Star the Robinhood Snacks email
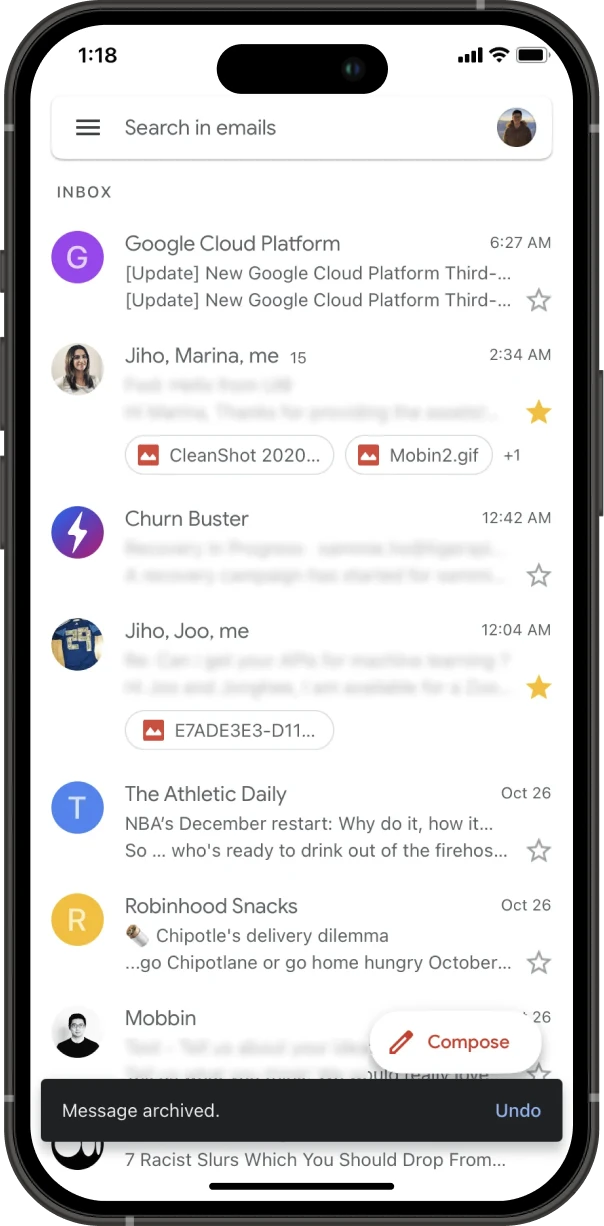 [x=539, y=963]
